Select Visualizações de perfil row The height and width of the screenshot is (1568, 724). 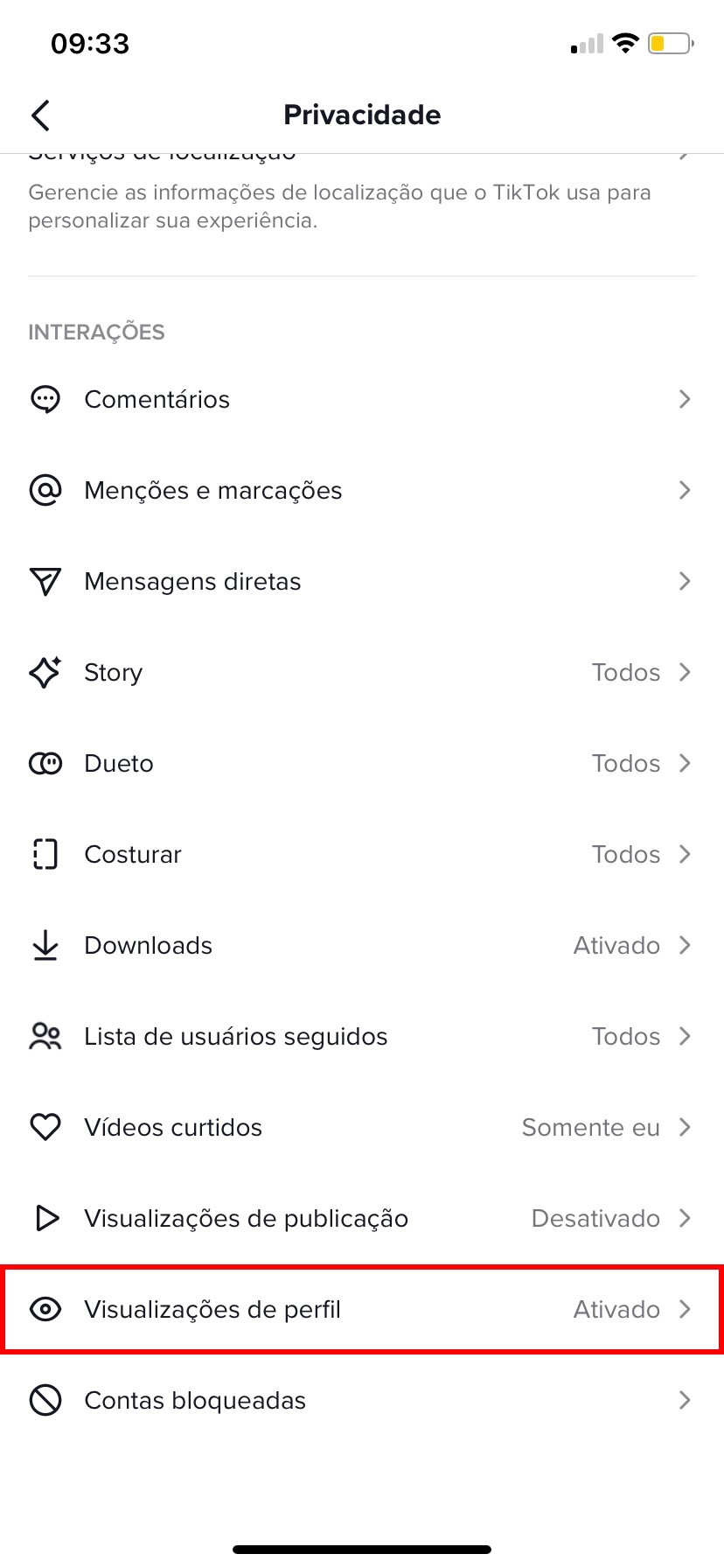click(361, 1310)
